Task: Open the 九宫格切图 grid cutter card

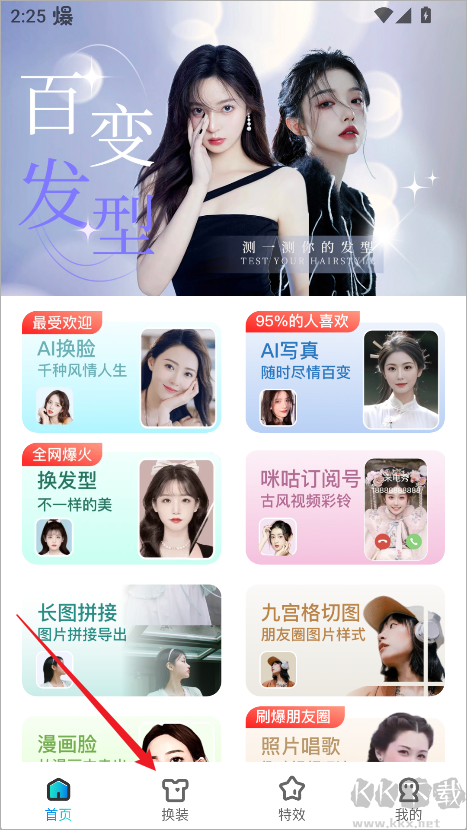Action: click(x=345, y=640)
